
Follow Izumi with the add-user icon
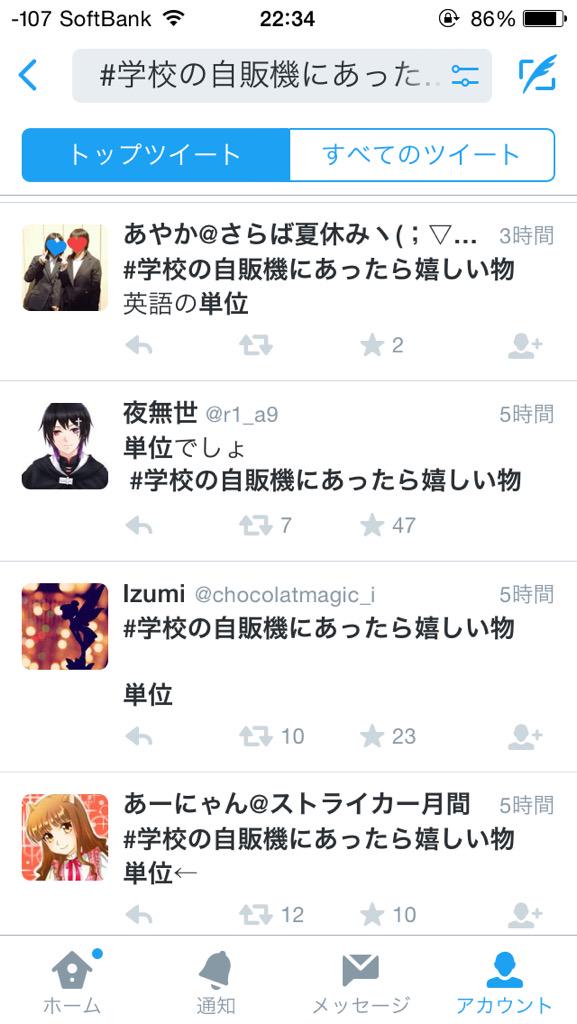[x=525, y=737]
